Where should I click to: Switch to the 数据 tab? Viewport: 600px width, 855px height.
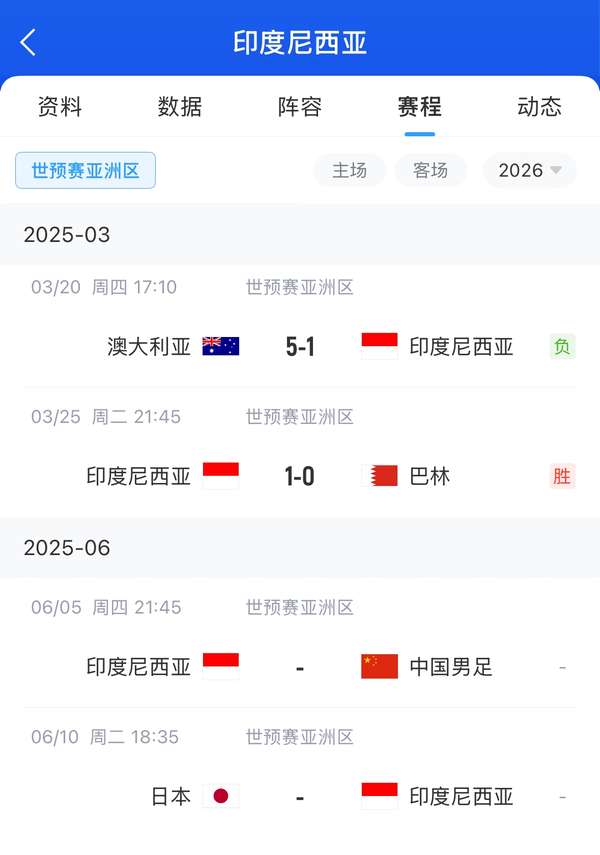(180, 107)
